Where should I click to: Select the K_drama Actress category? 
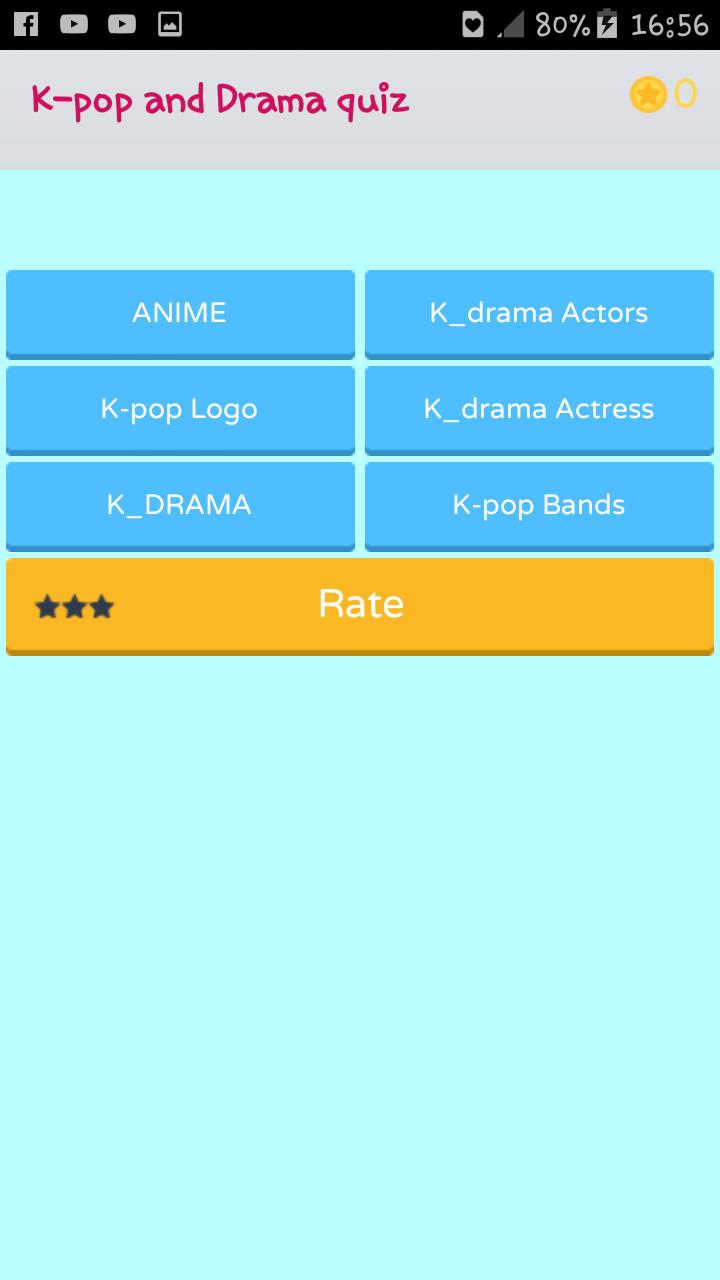point(539,409)
